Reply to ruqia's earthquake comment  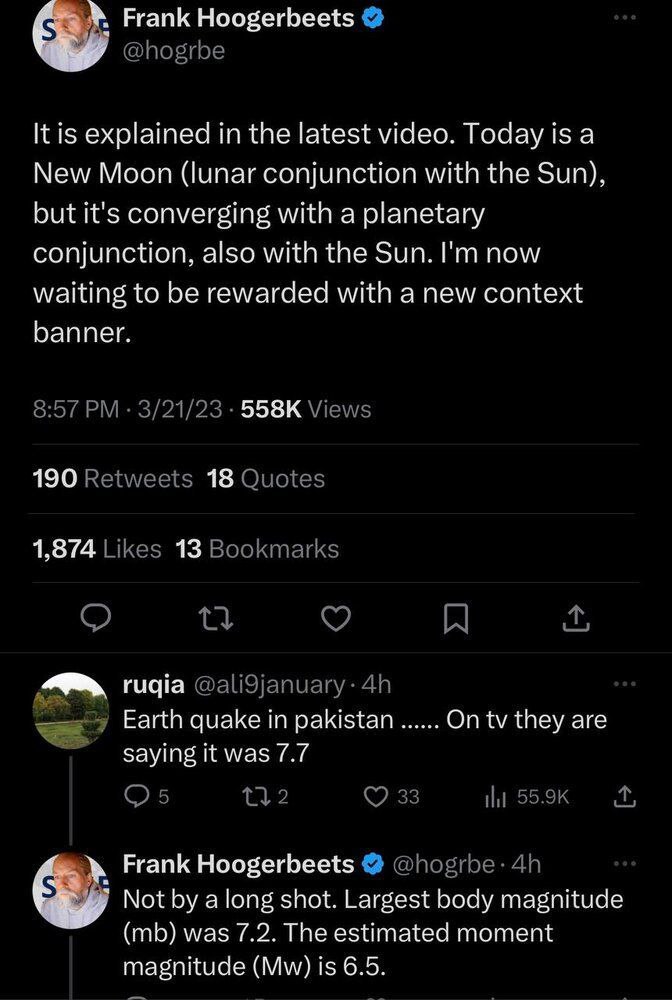pos(138,796)
